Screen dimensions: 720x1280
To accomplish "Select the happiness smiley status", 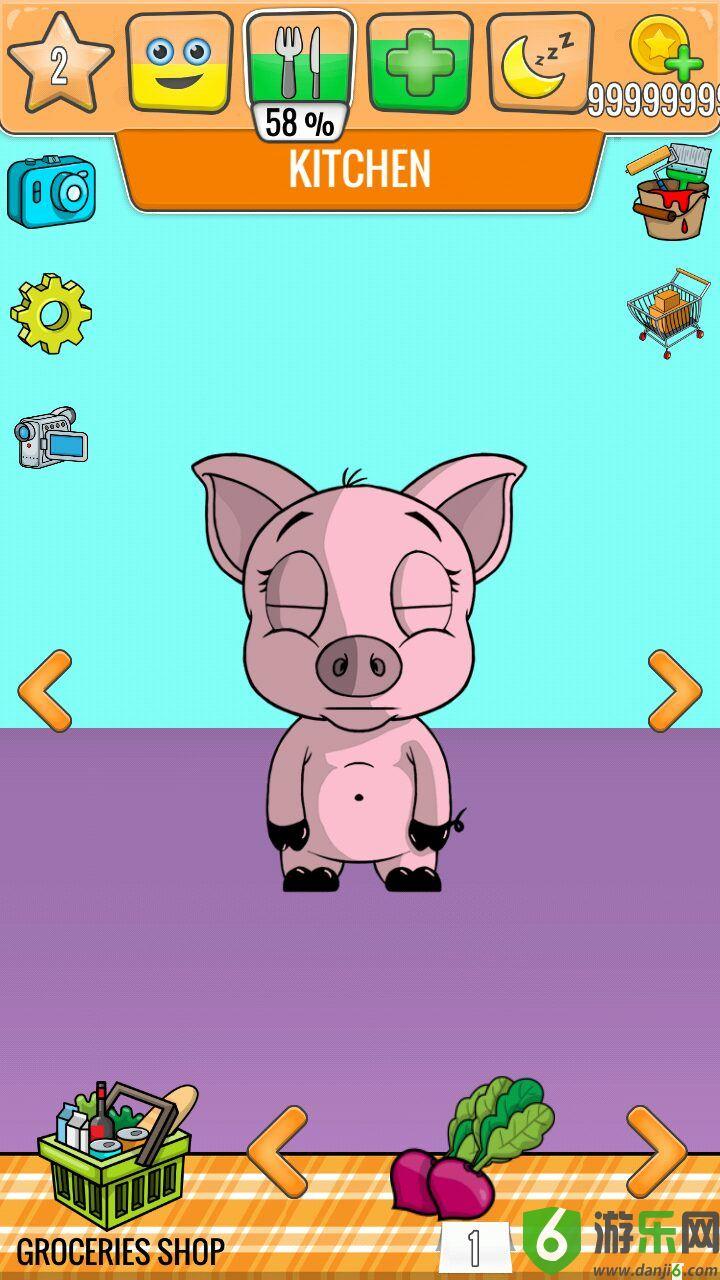I will point(180,62).
